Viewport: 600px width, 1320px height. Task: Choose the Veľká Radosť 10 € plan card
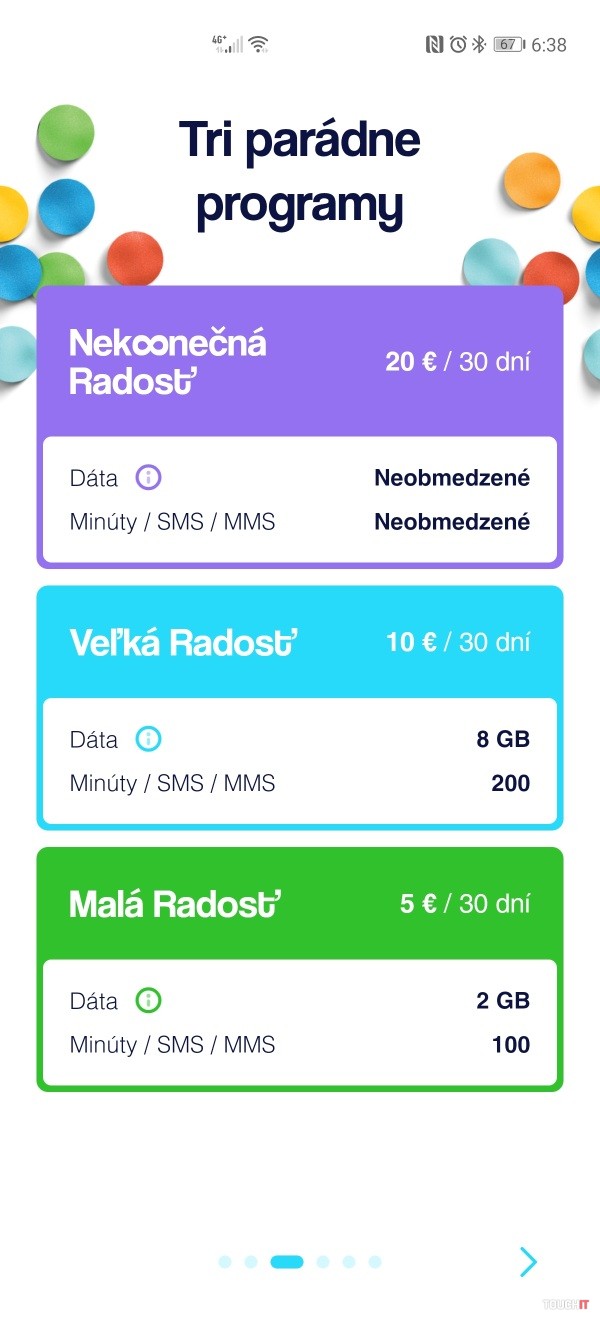300,642
